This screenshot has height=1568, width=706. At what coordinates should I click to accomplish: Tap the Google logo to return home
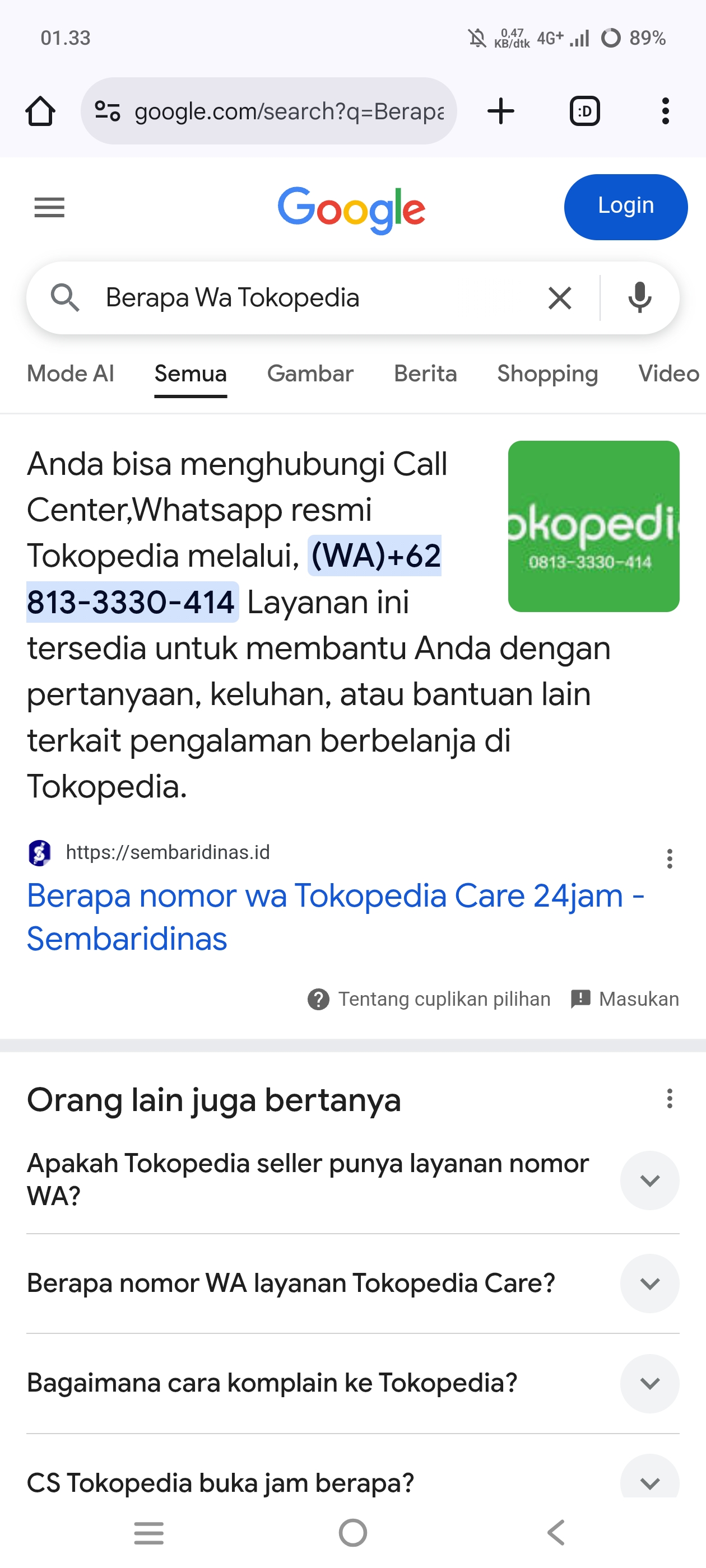tap(352, 209)
